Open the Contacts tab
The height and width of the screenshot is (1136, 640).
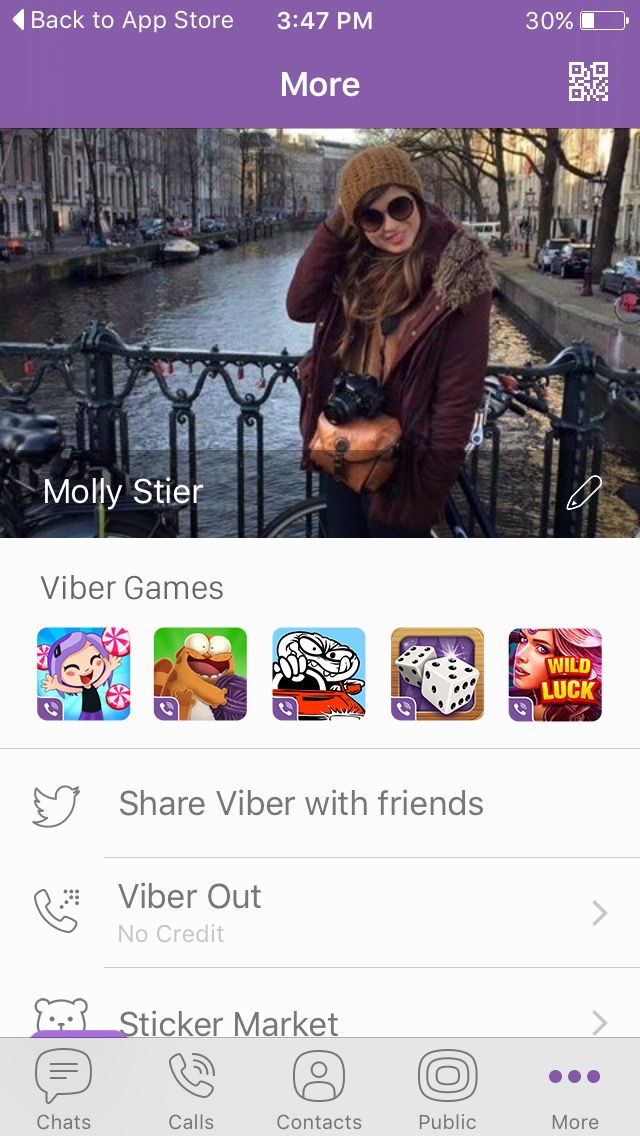point(319,1089)
